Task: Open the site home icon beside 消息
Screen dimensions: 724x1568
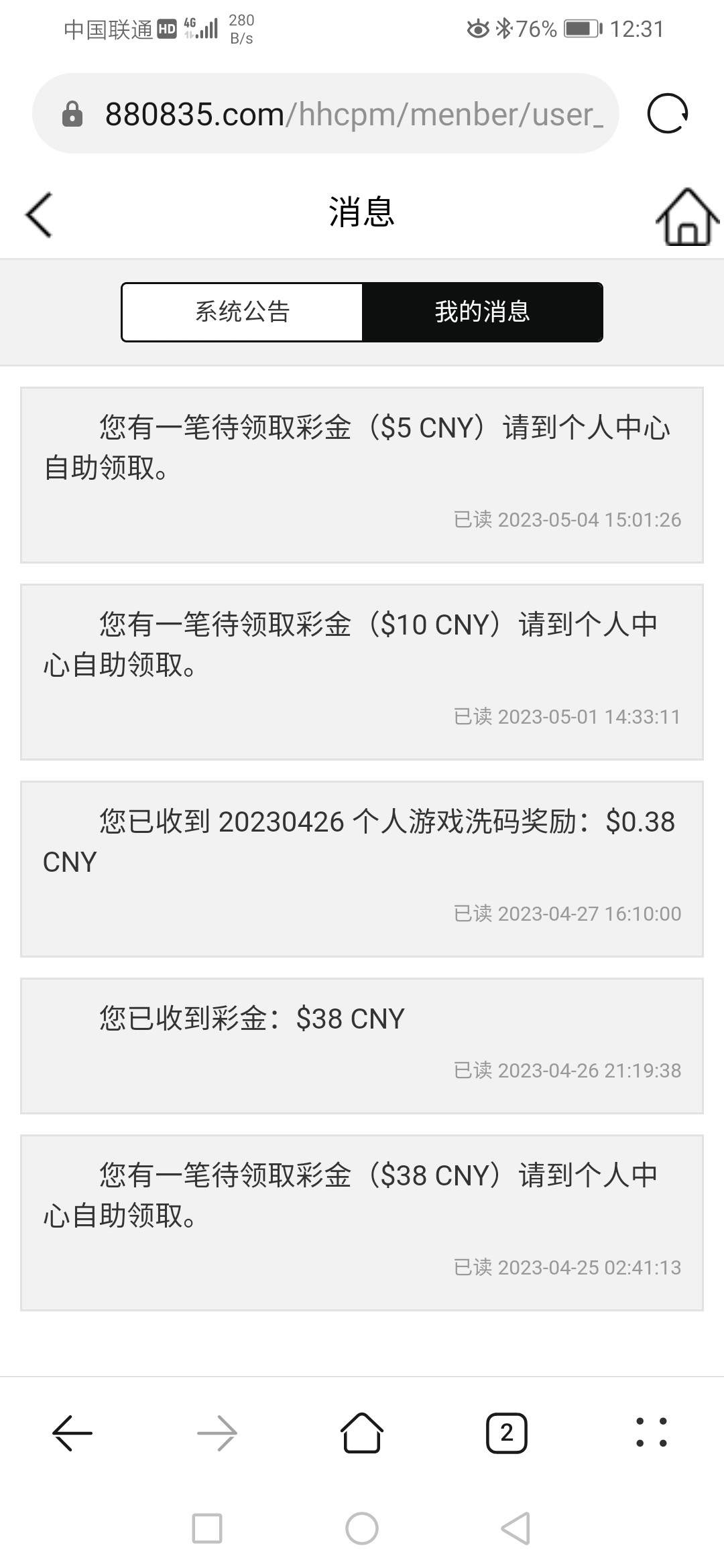Action: pos(686,216)
